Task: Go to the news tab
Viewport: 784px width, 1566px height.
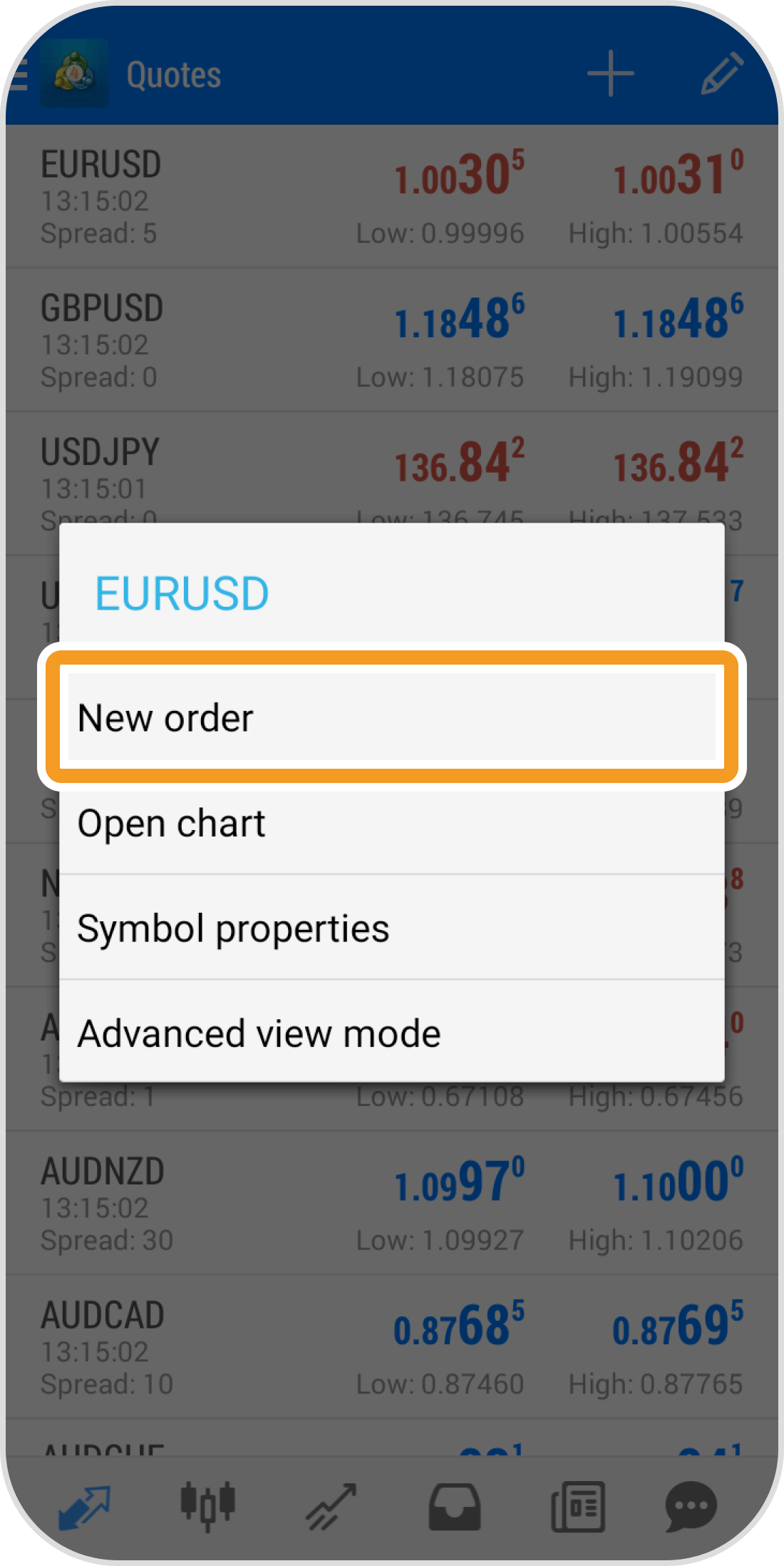Action: [x=578, y=1506]
